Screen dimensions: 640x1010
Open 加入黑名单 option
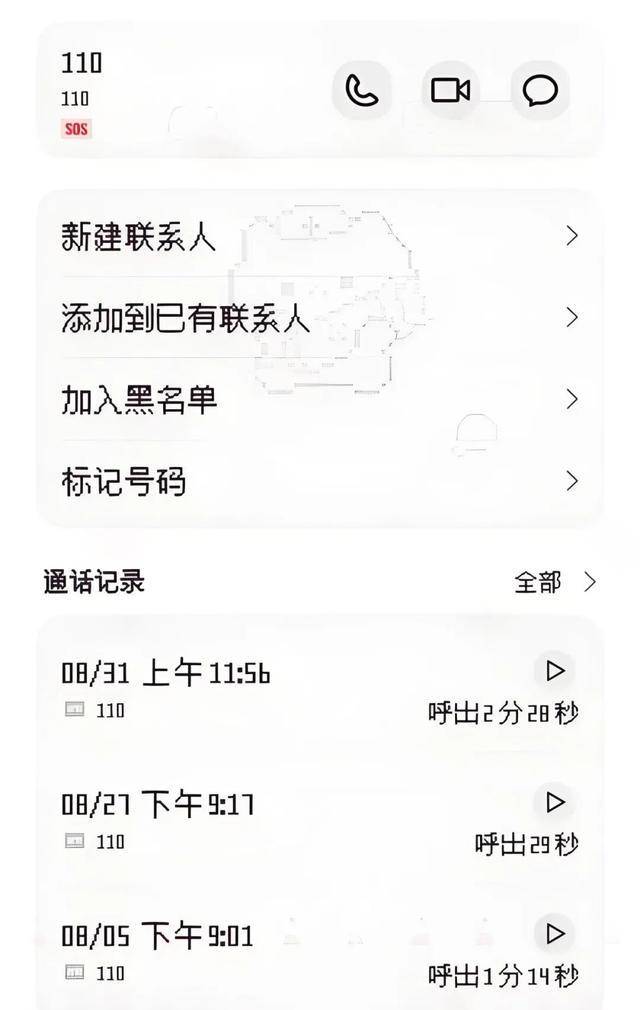pos(320,400)
